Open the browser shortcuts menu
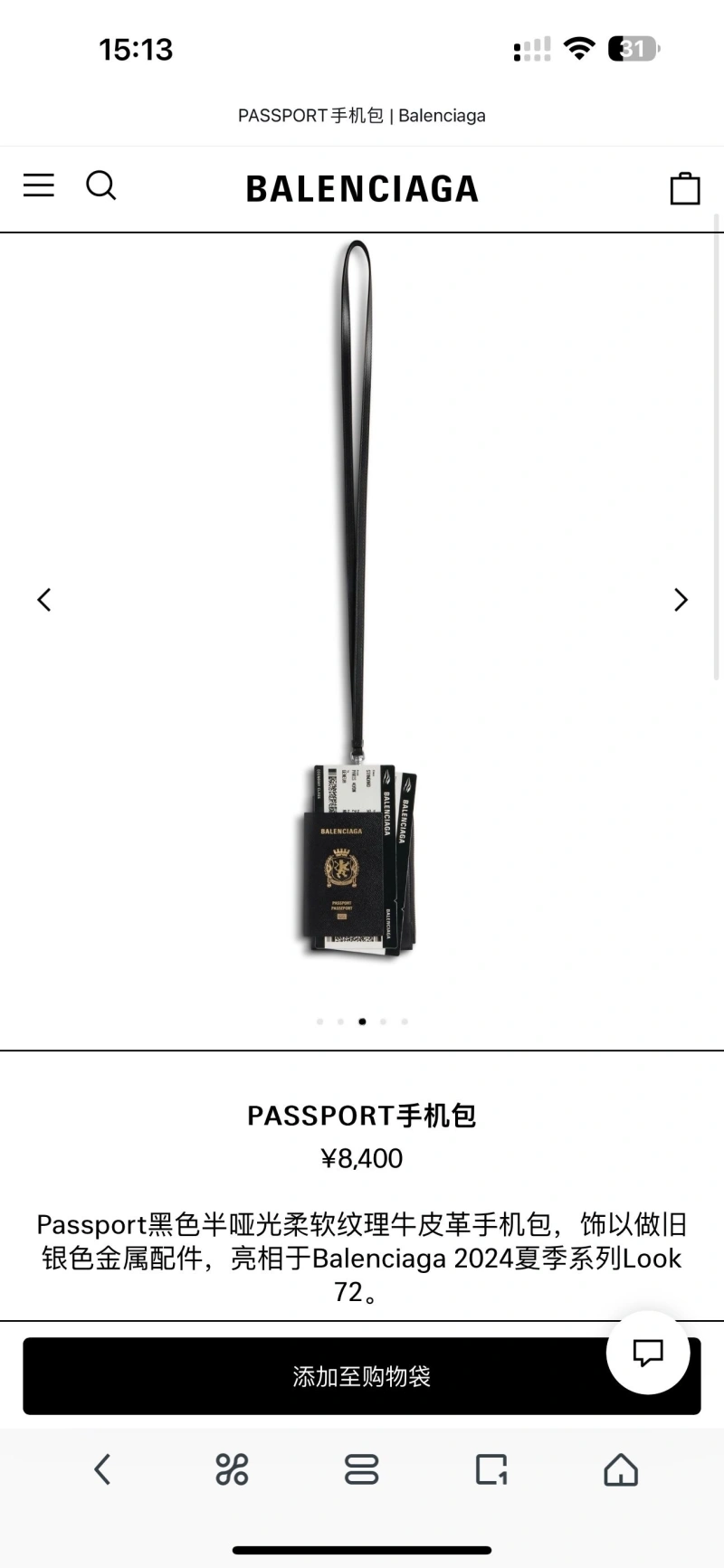724x1568 pixels. click(x=232, y=1469)
